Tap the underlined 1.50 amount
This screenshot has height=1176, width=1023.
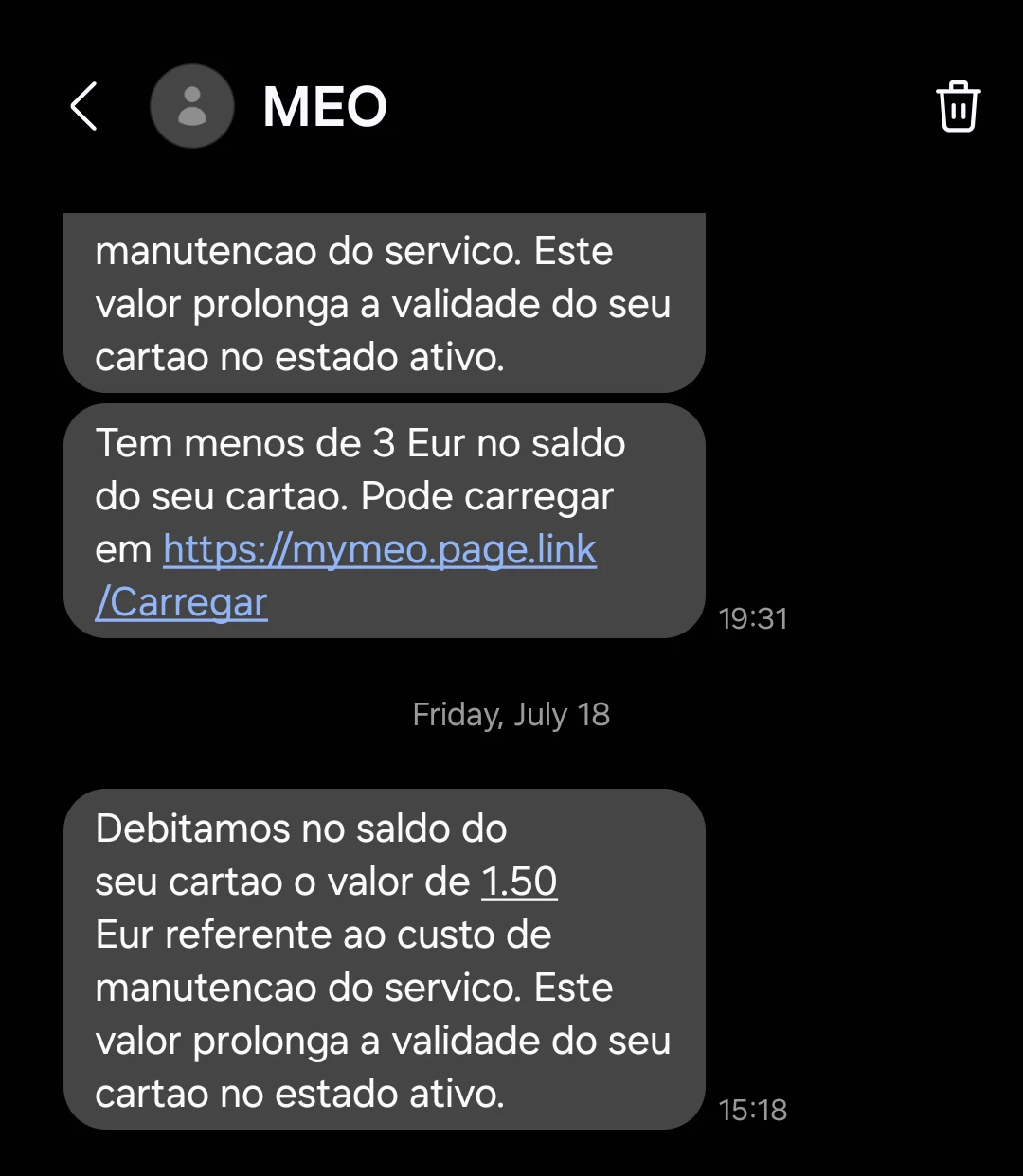point(519,882)
